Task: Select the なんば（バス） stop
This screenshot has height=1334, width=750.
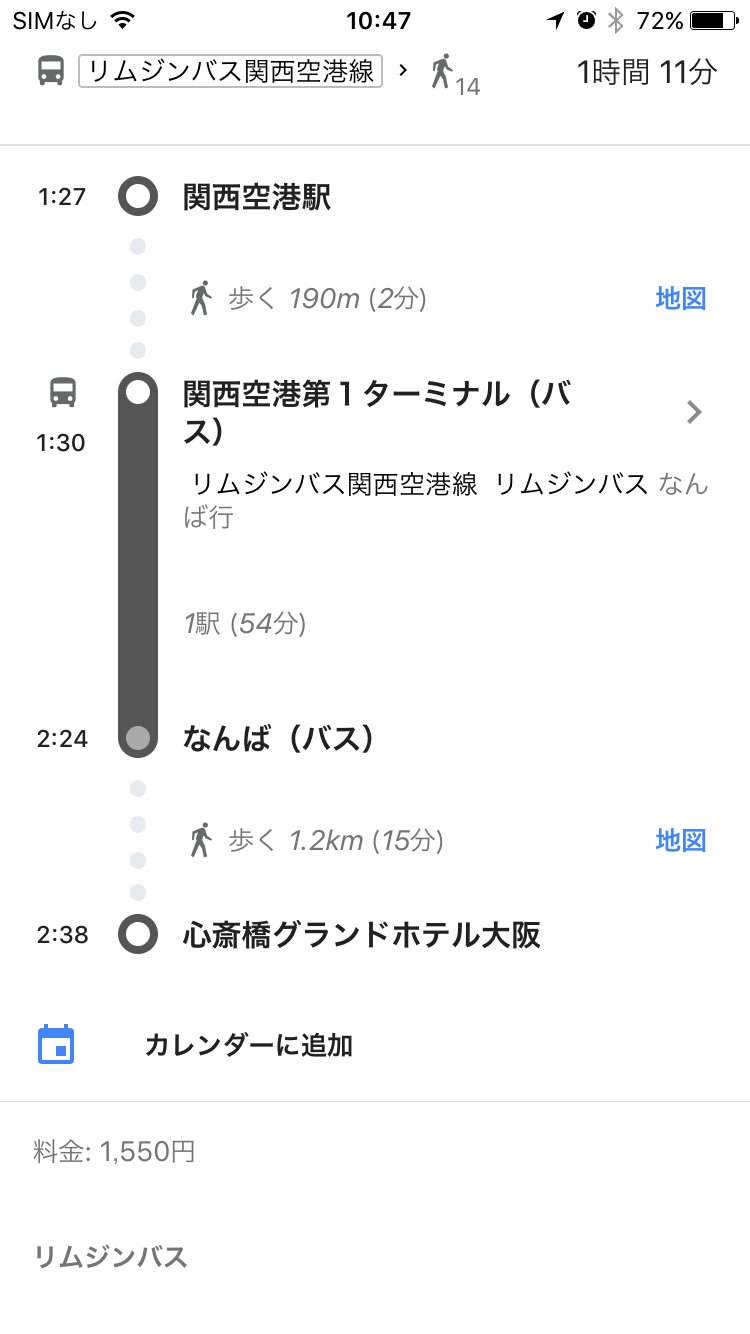Action: tap(279, 739)
